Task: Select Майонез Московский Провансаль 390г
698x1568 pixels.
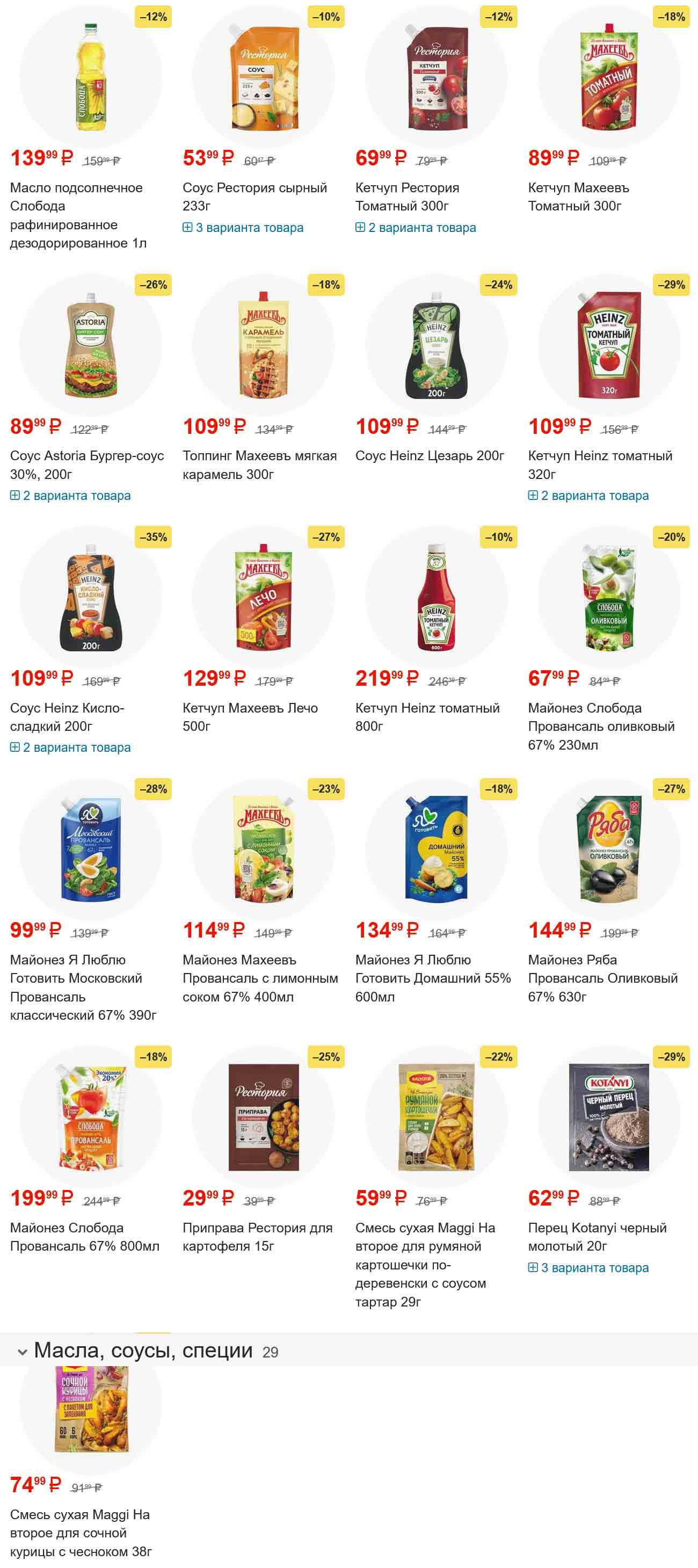Action: pyautogui.click(x=83, y=986)
